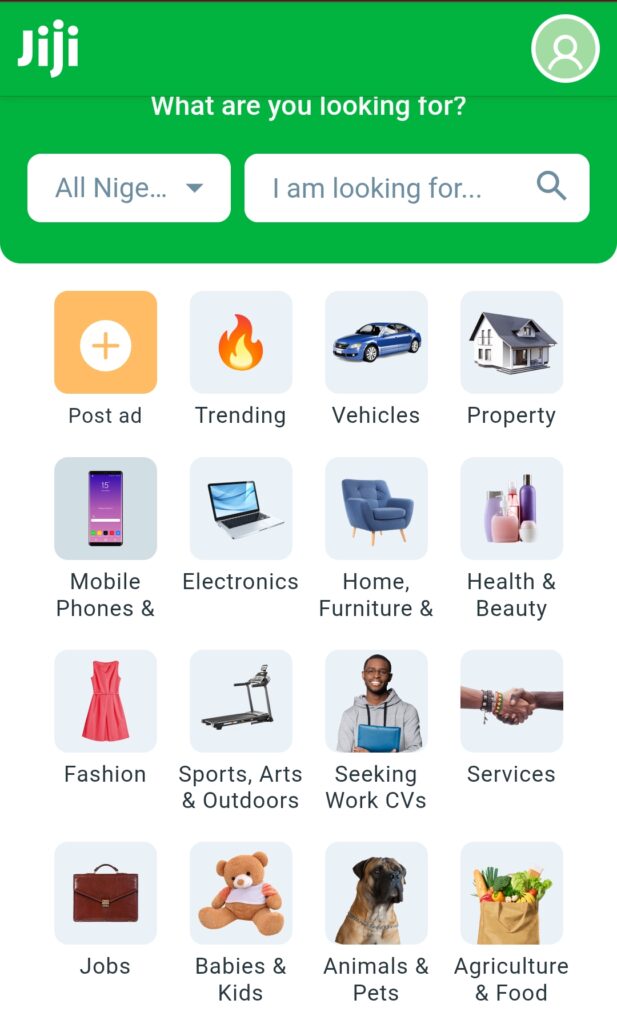The image size is (617, 1024).
Task: View the Animals & Pets category
Action: pyautogui.click(x=376, y=893)
